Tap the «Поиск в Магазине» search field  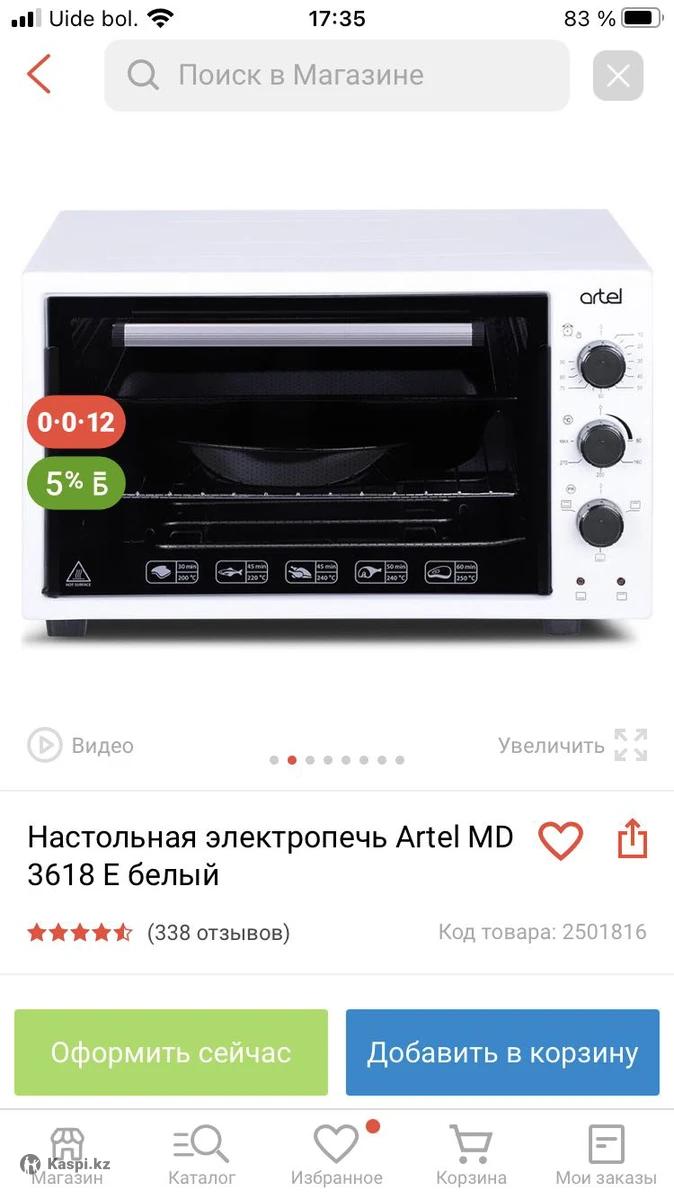336,75
